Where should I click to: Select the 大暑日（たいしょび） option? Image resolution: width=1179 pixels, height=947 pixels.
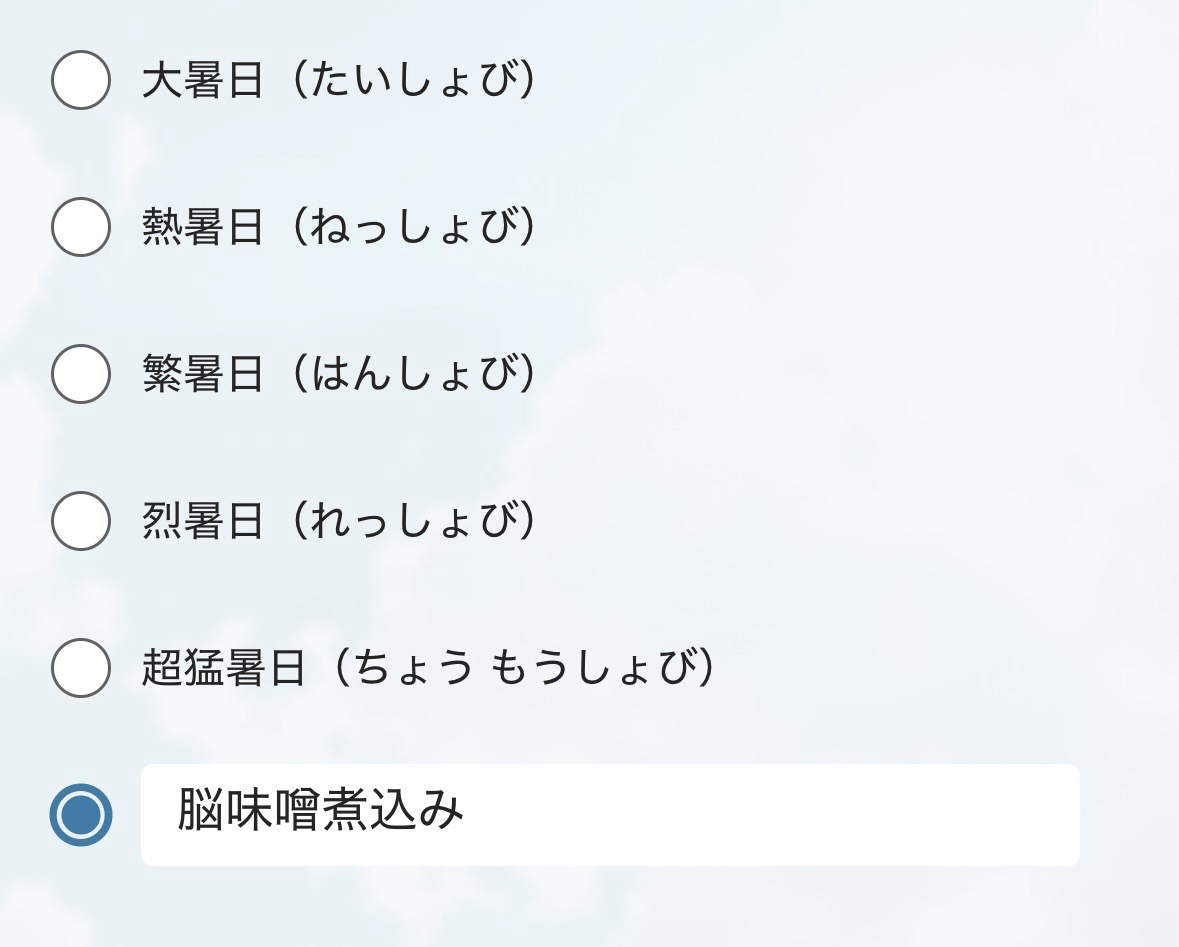click(81, 80)
